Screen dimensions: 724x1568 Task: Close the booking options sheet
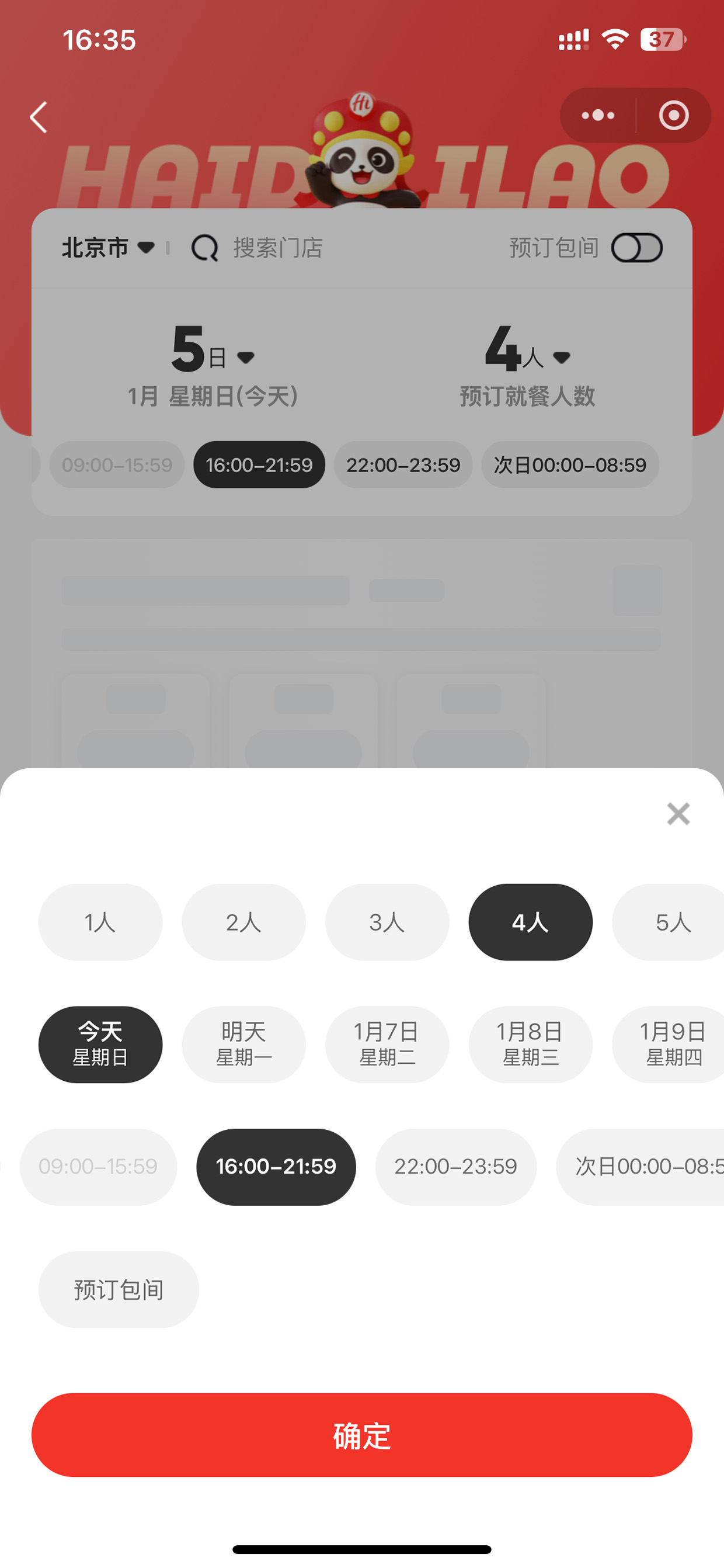pyautogui.click(x=678, y=813)
